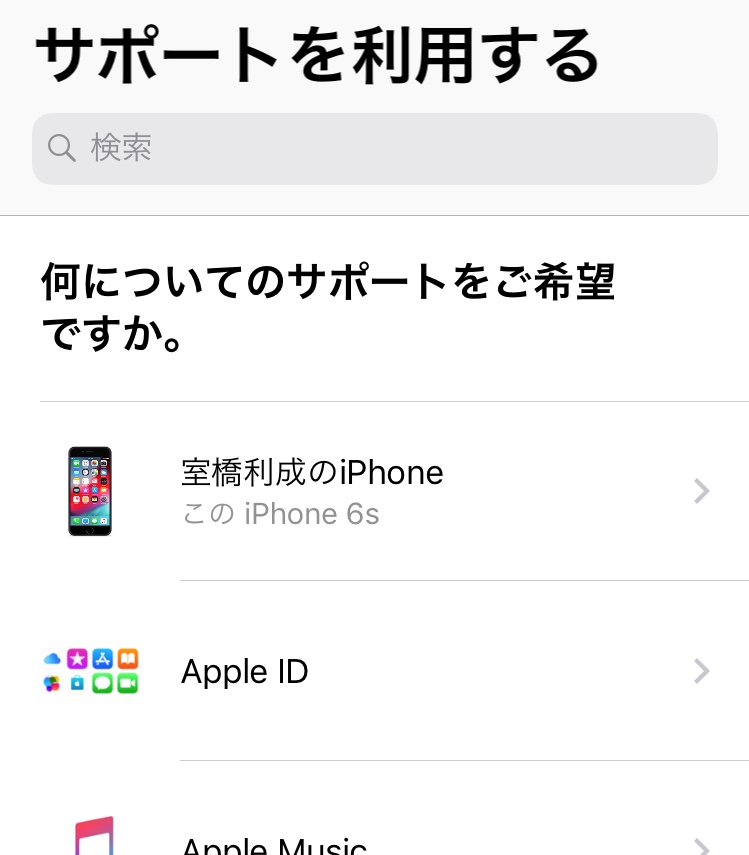Viewport: 749px width, 855px height.
Task: Click the iPhone 6s device thumbnail
Action: click(90, 491)
